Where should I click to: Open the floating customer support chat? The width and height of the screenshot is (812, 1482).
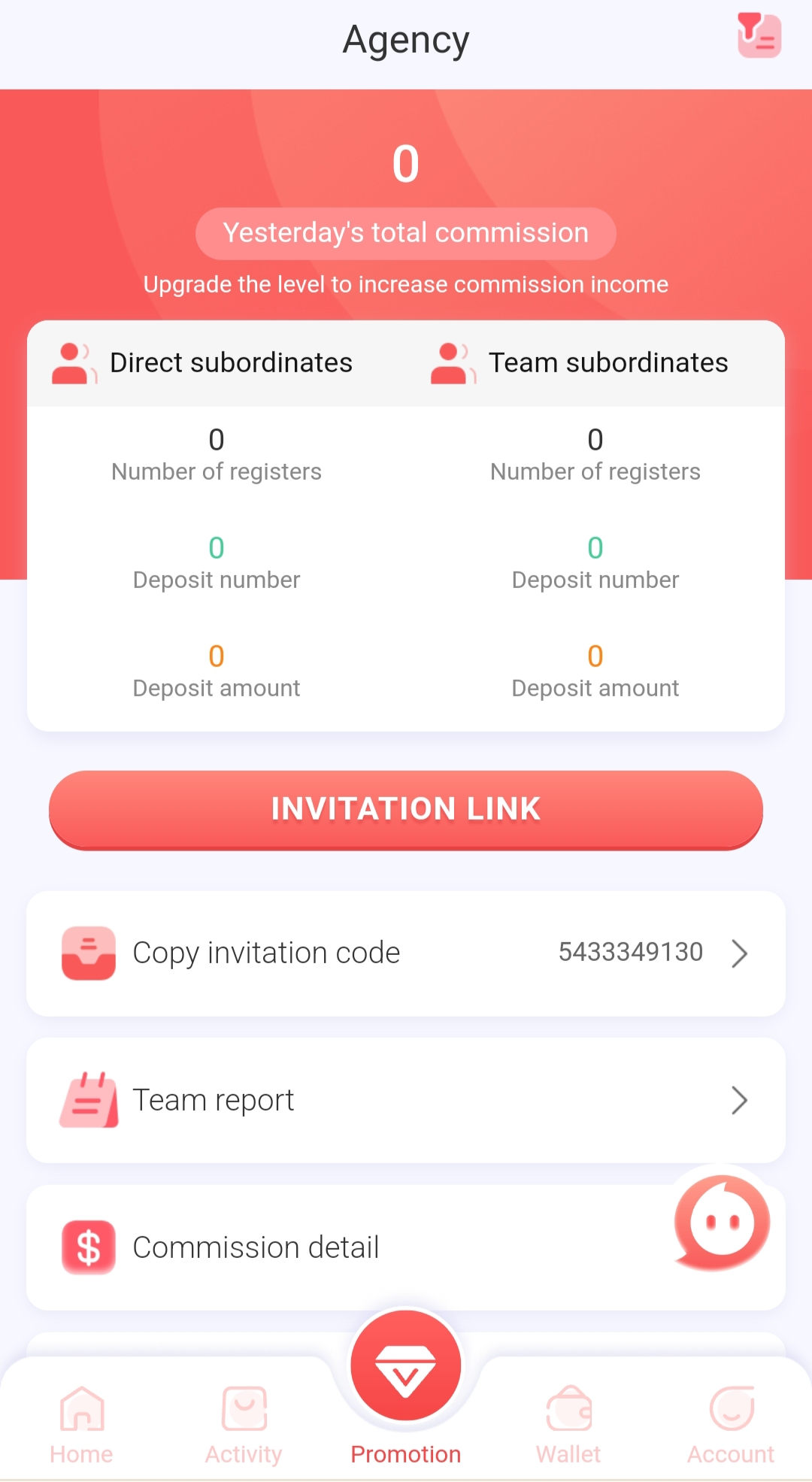tap(722, 1221)
